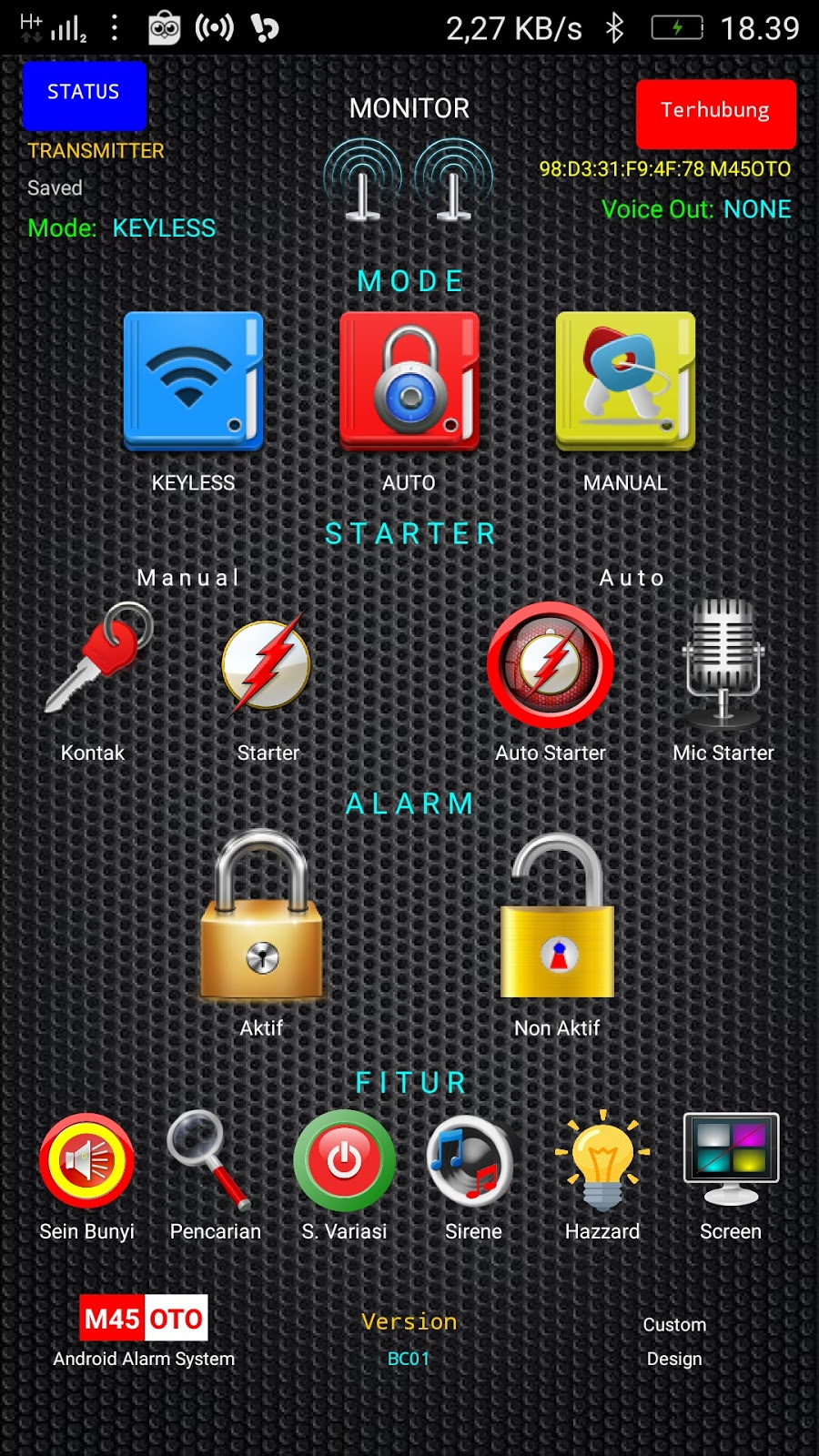819x1456 pixels.
Task: Tap the blue STATUS button
Action: pos(84,95)
